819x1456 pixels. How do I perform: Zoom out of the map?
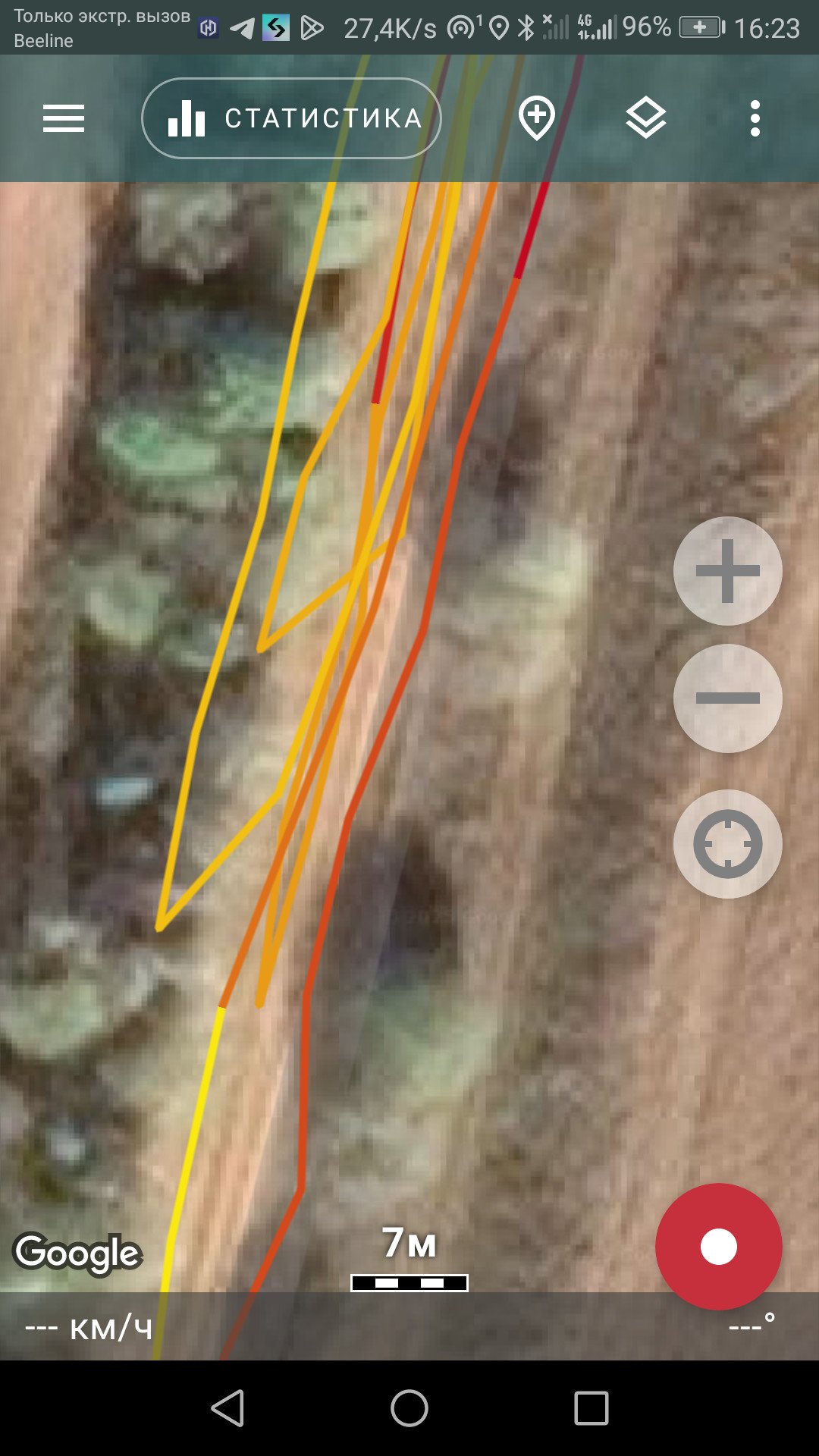[x=728, y=698]
